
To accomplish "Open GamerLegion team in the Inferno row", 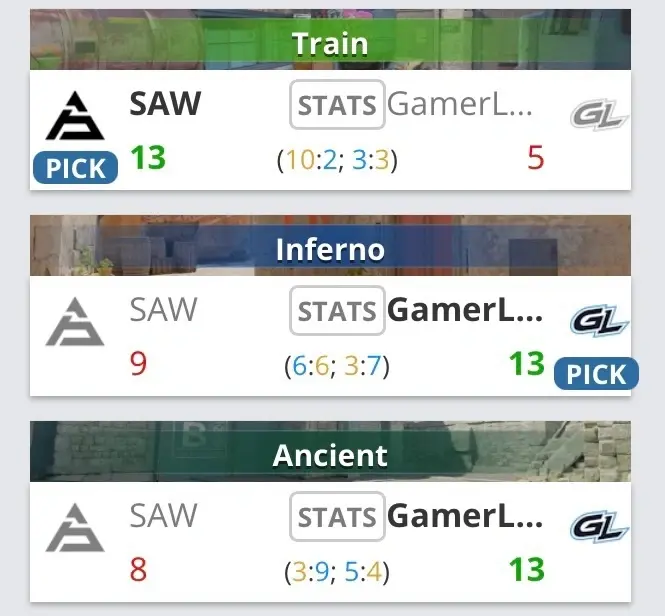I will (465, 311).
